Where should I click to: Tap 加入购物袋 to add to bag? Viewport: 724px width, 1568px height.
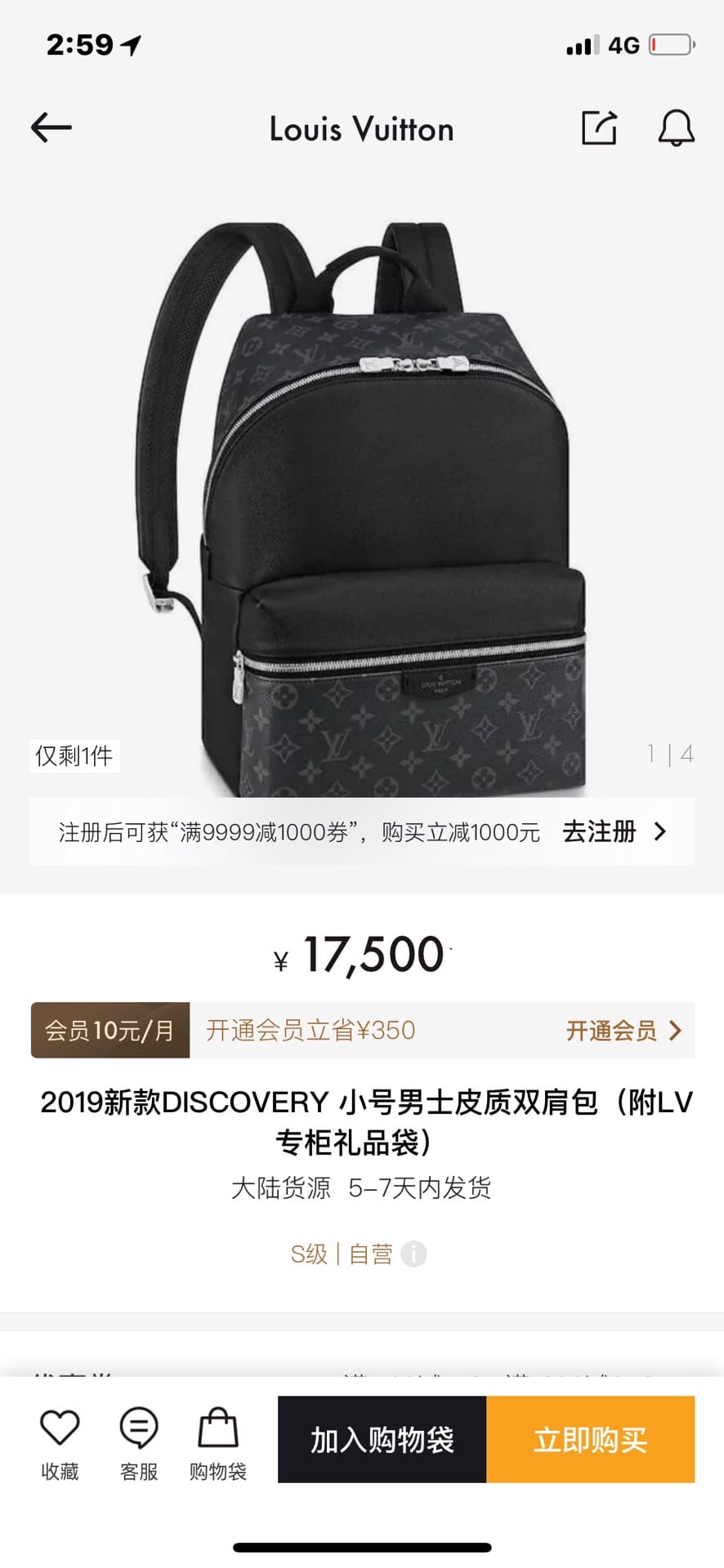coord(382,1440)
